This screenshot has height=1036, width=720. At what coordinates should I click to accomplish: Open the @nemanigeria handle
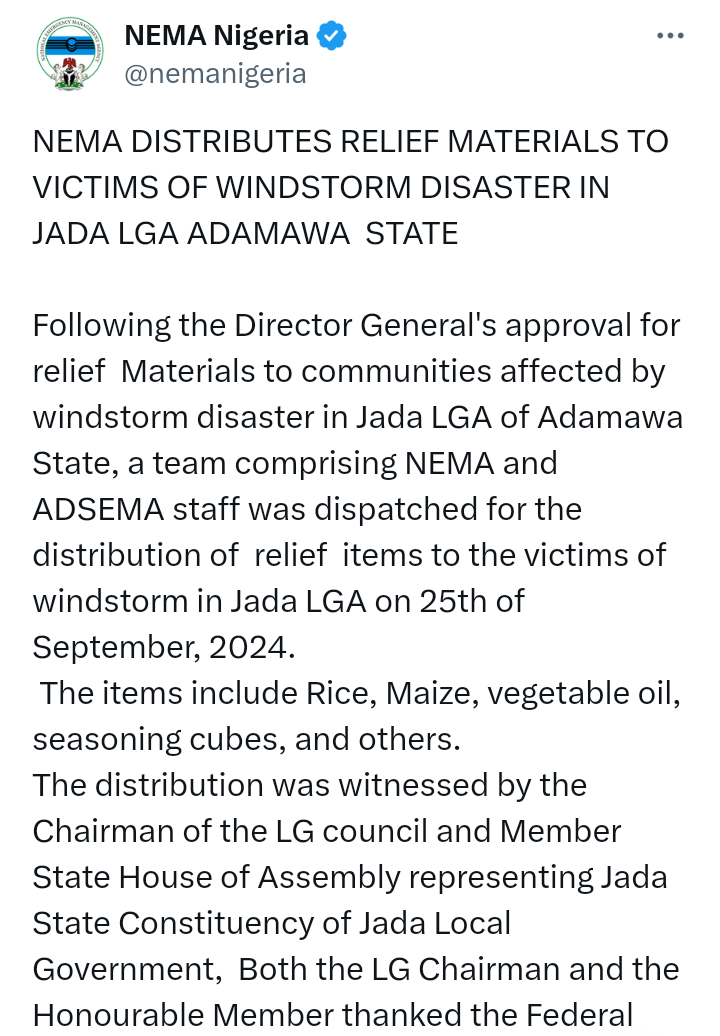pyautogui.click(x=215, y=73)
